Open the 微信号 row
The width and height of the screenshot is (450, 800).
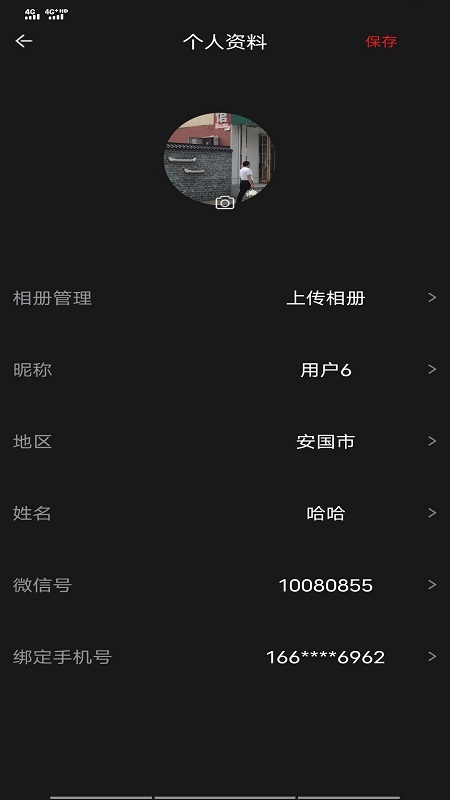coord(225,585)
